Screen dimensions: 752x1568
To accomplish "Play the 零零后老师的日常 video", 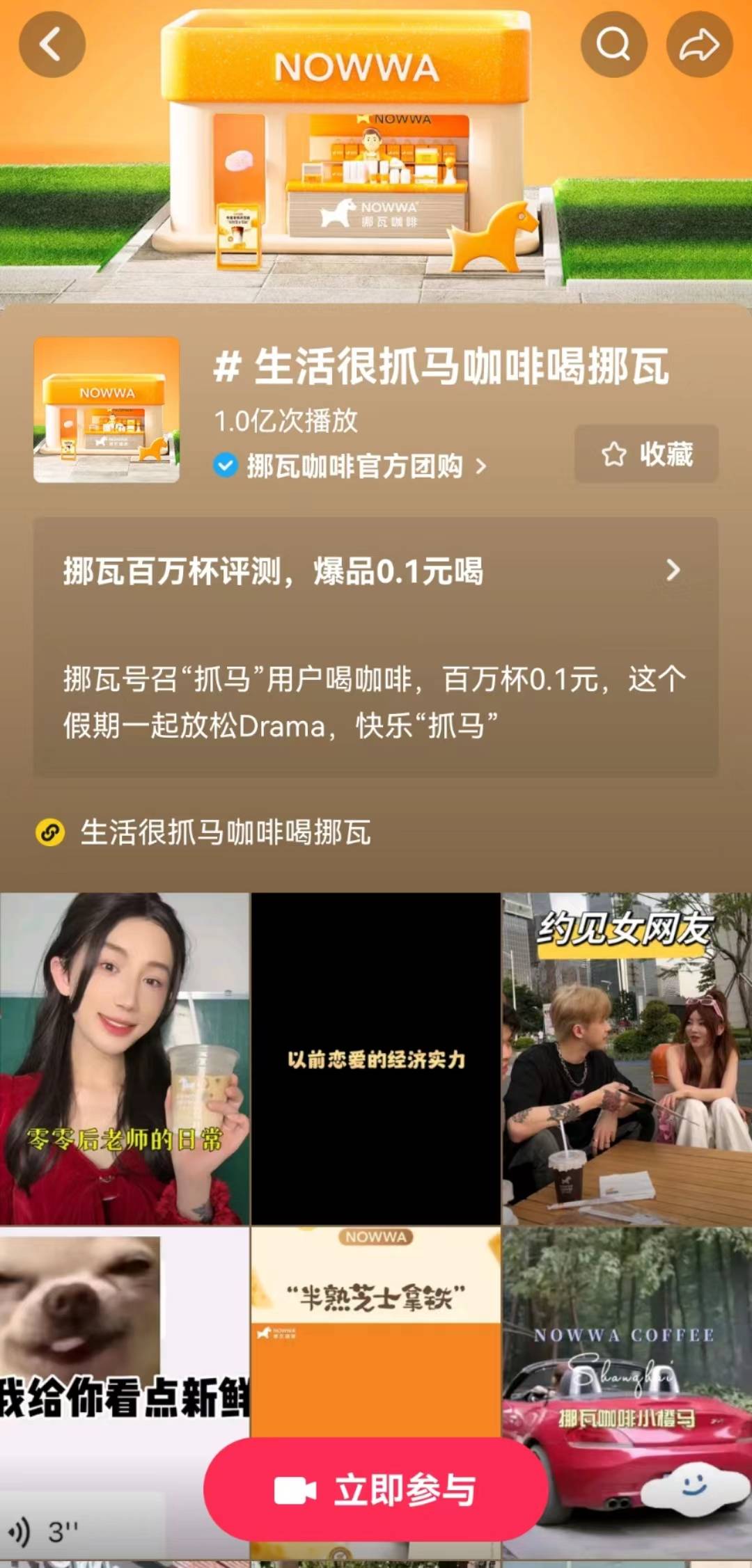I will [124, 1058].
